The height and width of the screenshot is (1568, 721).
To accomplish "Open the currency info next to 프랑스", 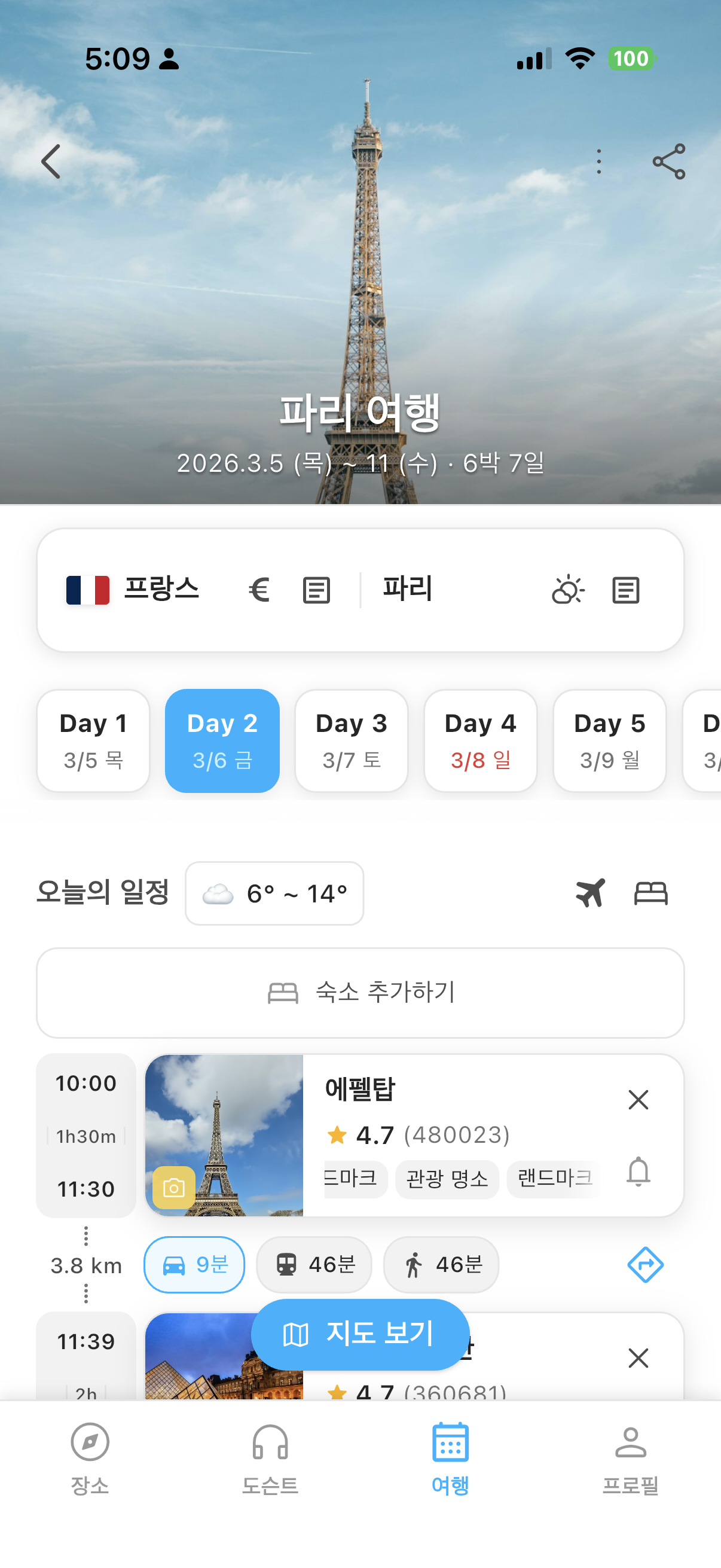I will click(x=259, y=589).
